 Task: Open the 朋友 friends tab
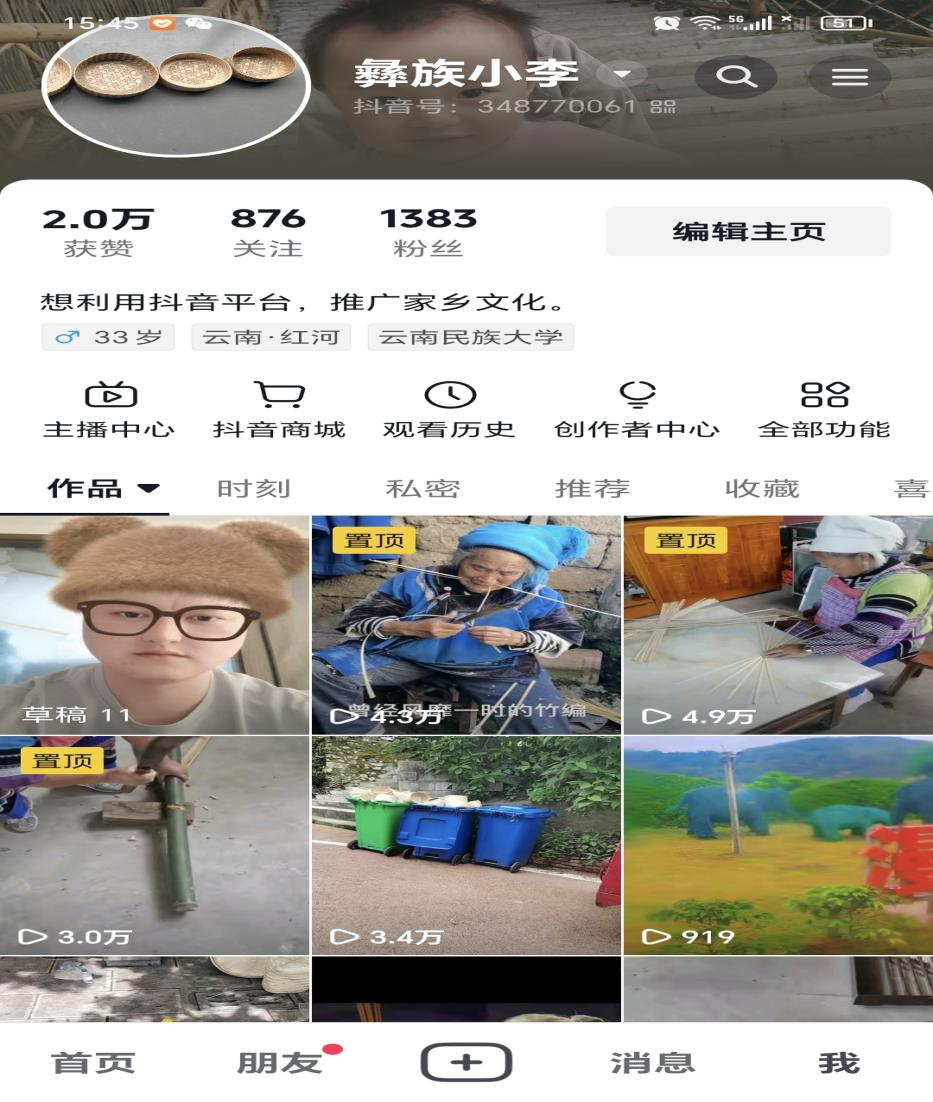coord(280,1062)
